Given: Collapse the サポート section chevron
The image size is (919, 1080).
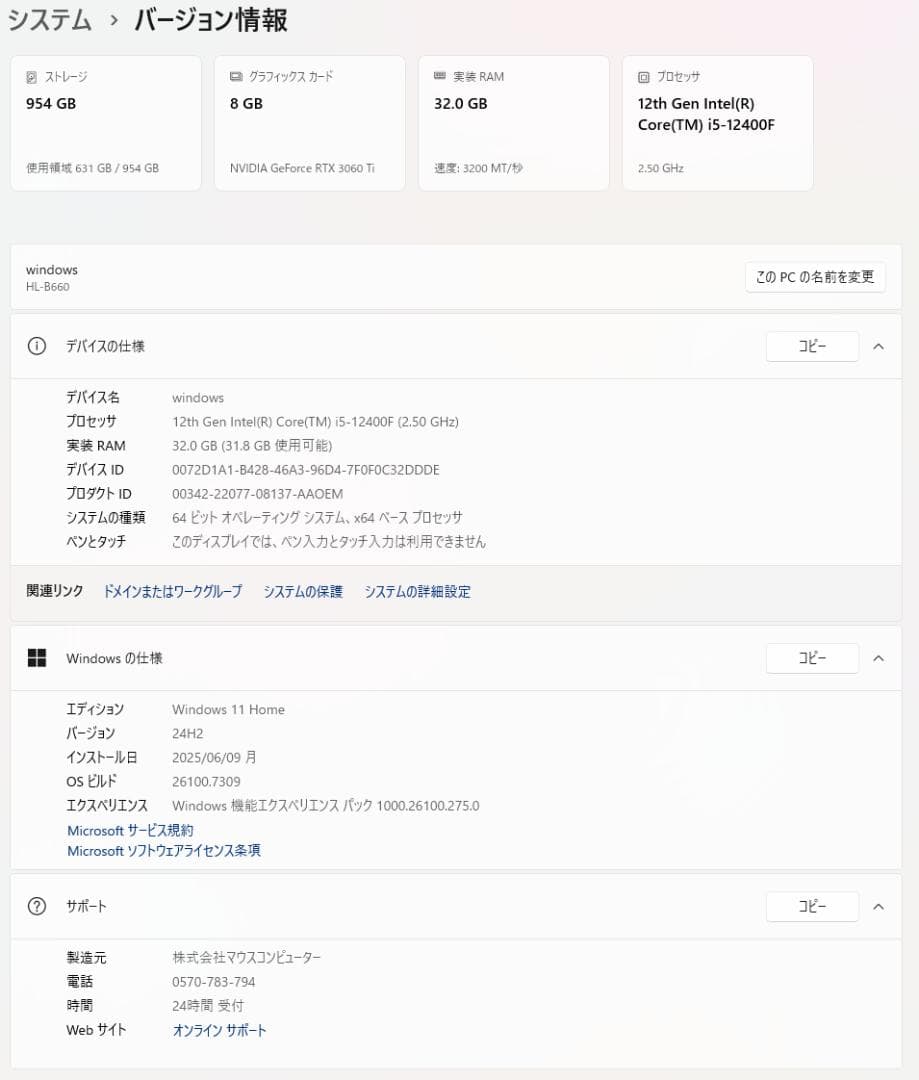Looking at the screenshot, I should click(877, 906).
